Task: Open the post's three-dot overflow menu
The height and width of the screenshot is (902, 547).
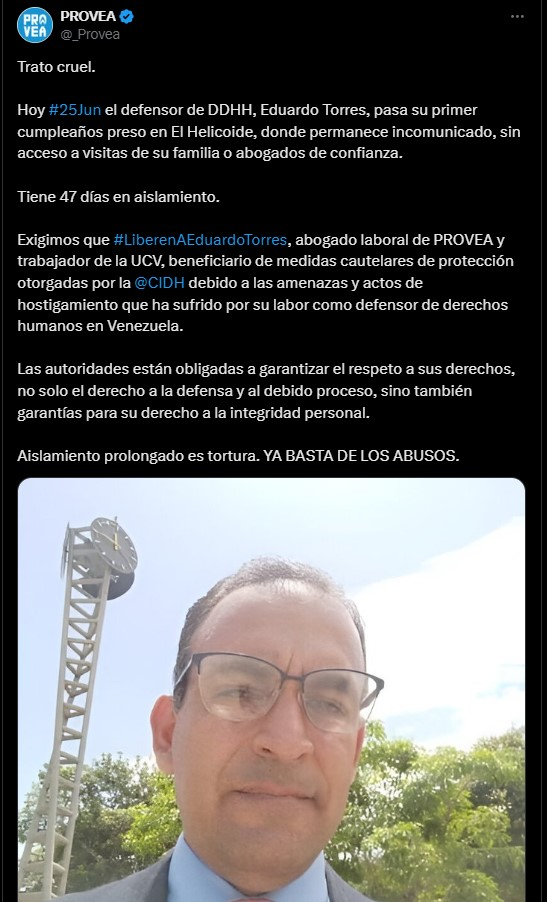Action: click(x=517, y=17)
